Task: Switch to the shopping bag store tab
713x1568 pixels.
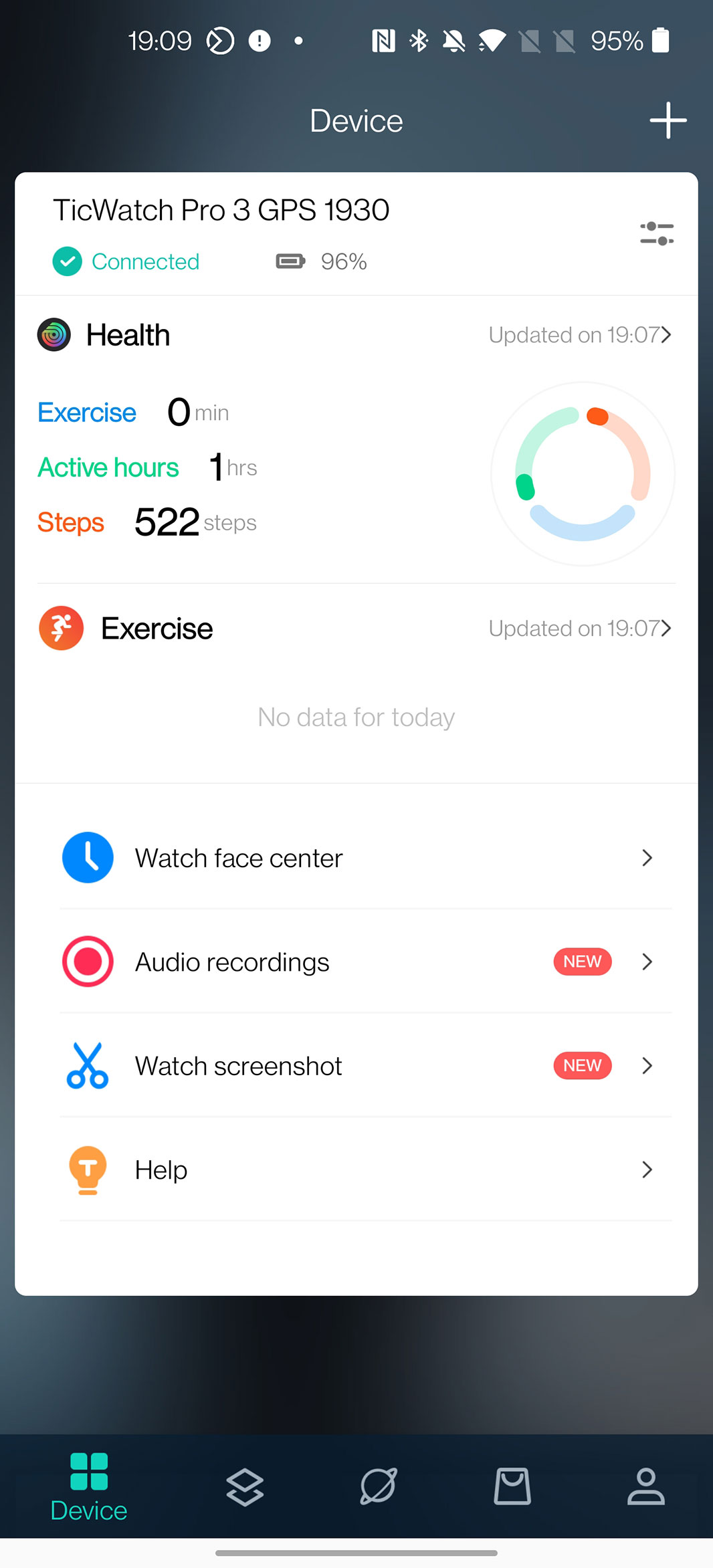Action: point(512,1487)
